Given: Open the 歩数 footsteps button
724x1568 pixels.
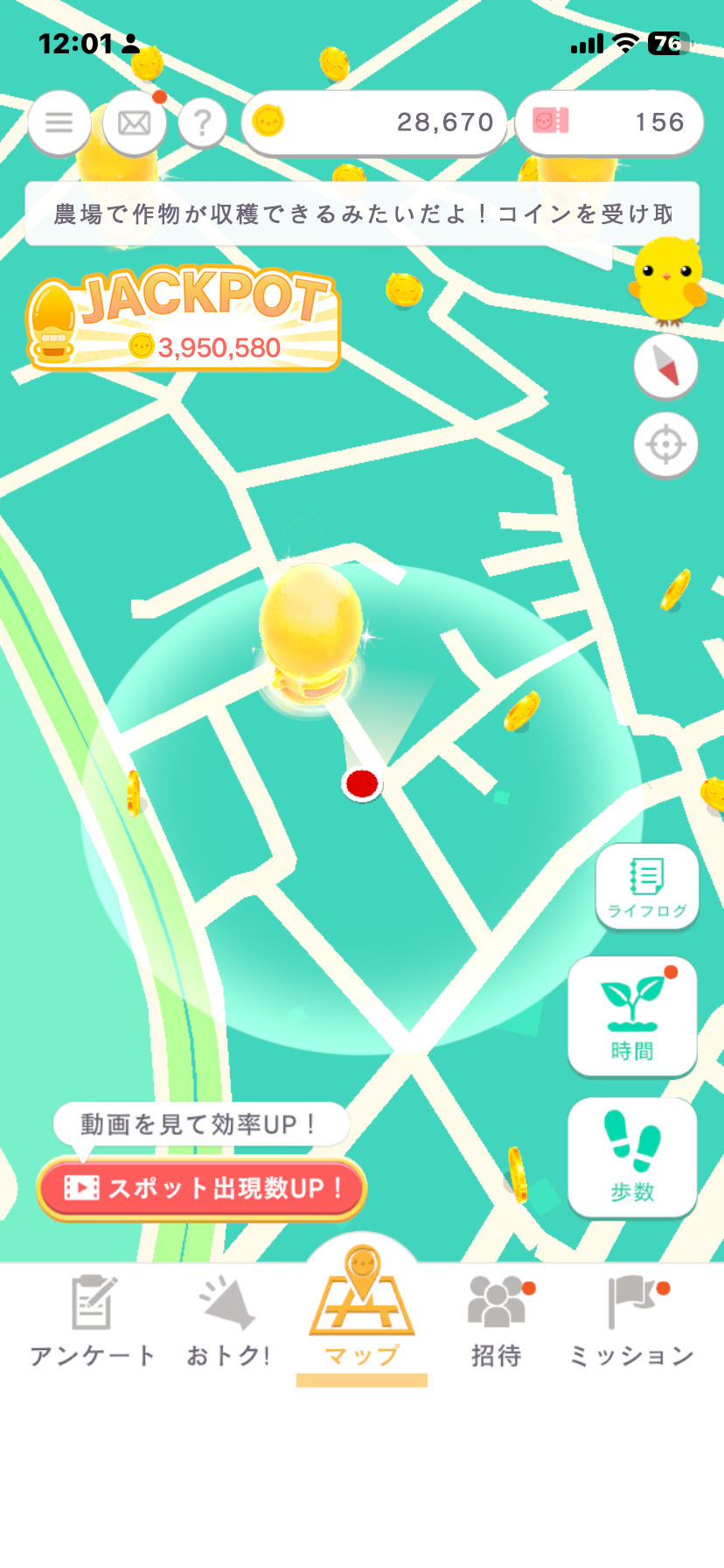Looking at the screenshot, I should pyautogui.click(x=632, y=1157).
